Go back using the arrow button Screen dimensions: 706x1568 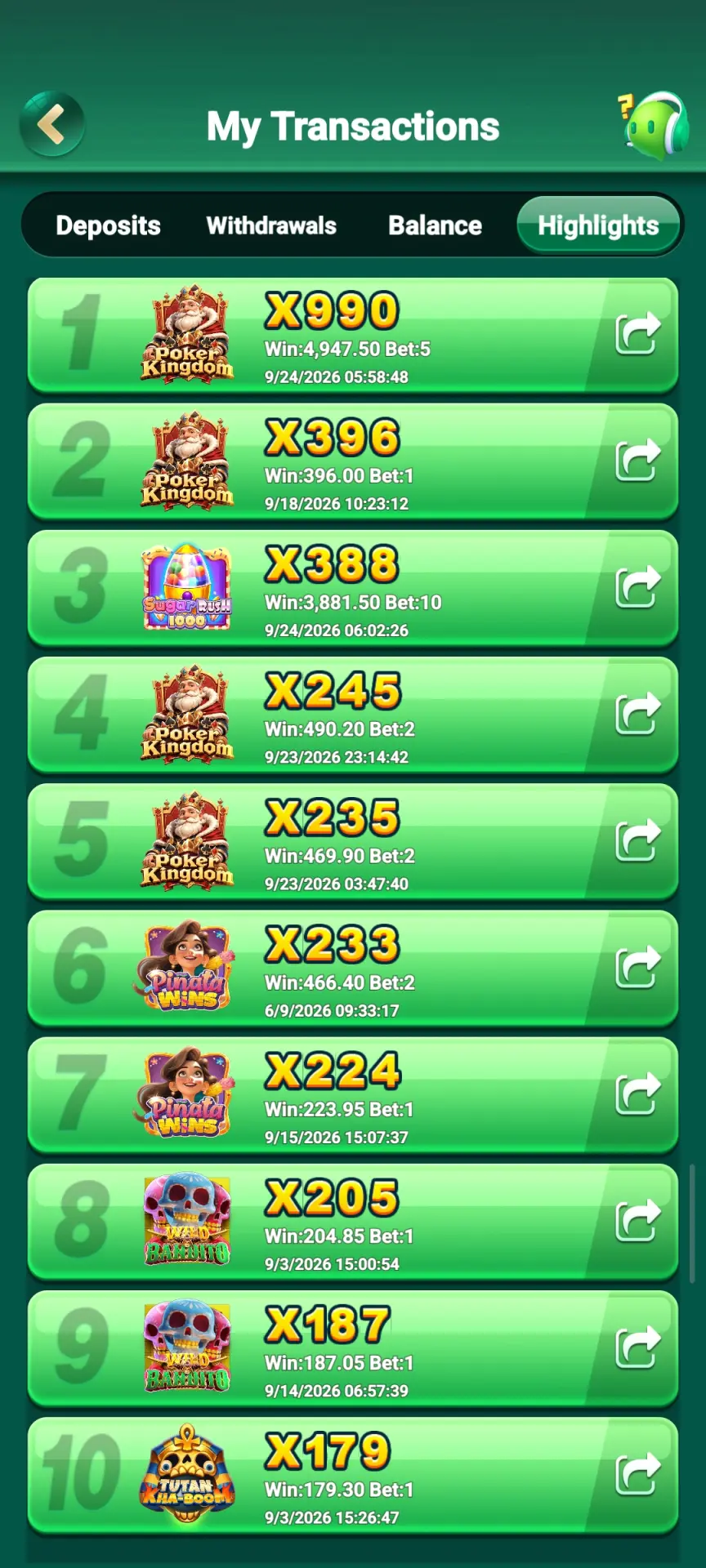coord(52,124)
